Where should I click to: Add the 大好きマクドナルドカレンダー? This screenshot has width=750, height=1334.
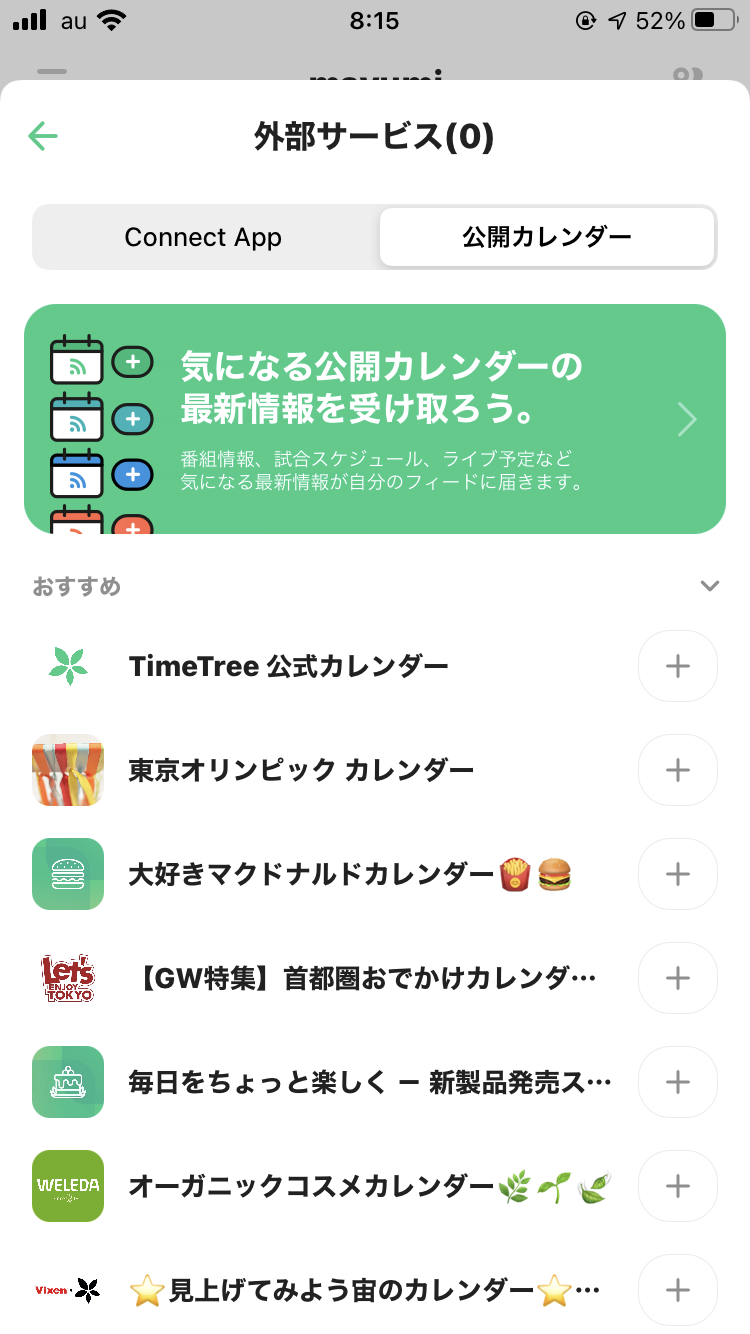(677, 874)
